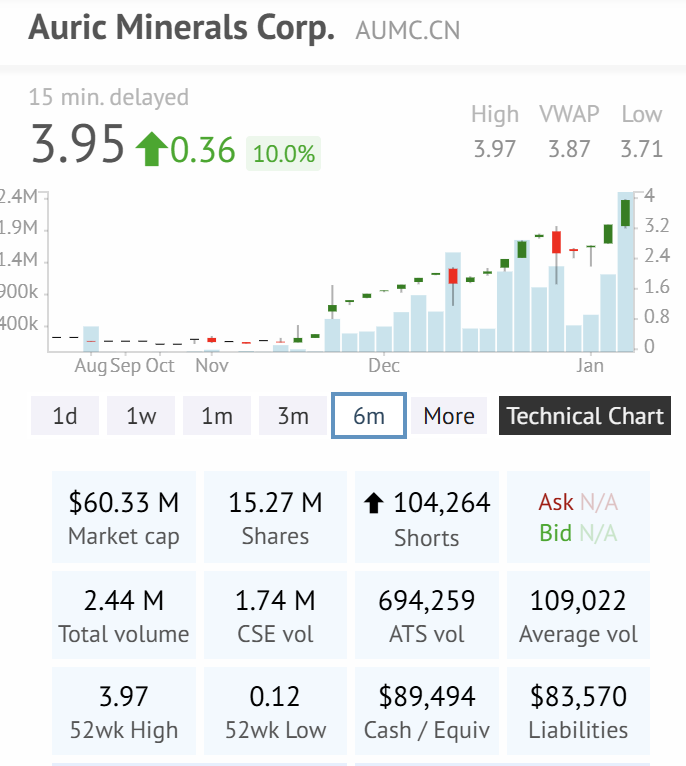Open More chart range options
686x766 pixels.
[x=449, y=416]
